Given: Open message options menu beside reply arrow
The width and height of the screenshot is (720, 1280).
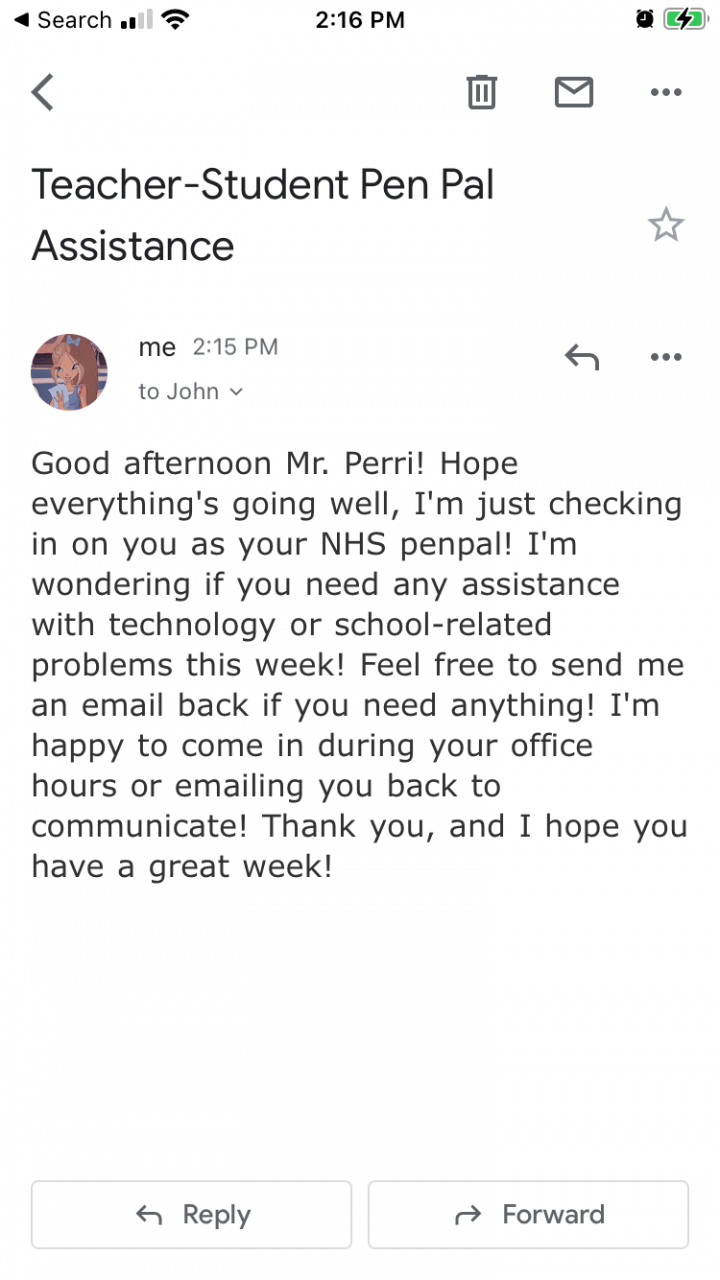Looking at the screenshot, I should point(665,357).
